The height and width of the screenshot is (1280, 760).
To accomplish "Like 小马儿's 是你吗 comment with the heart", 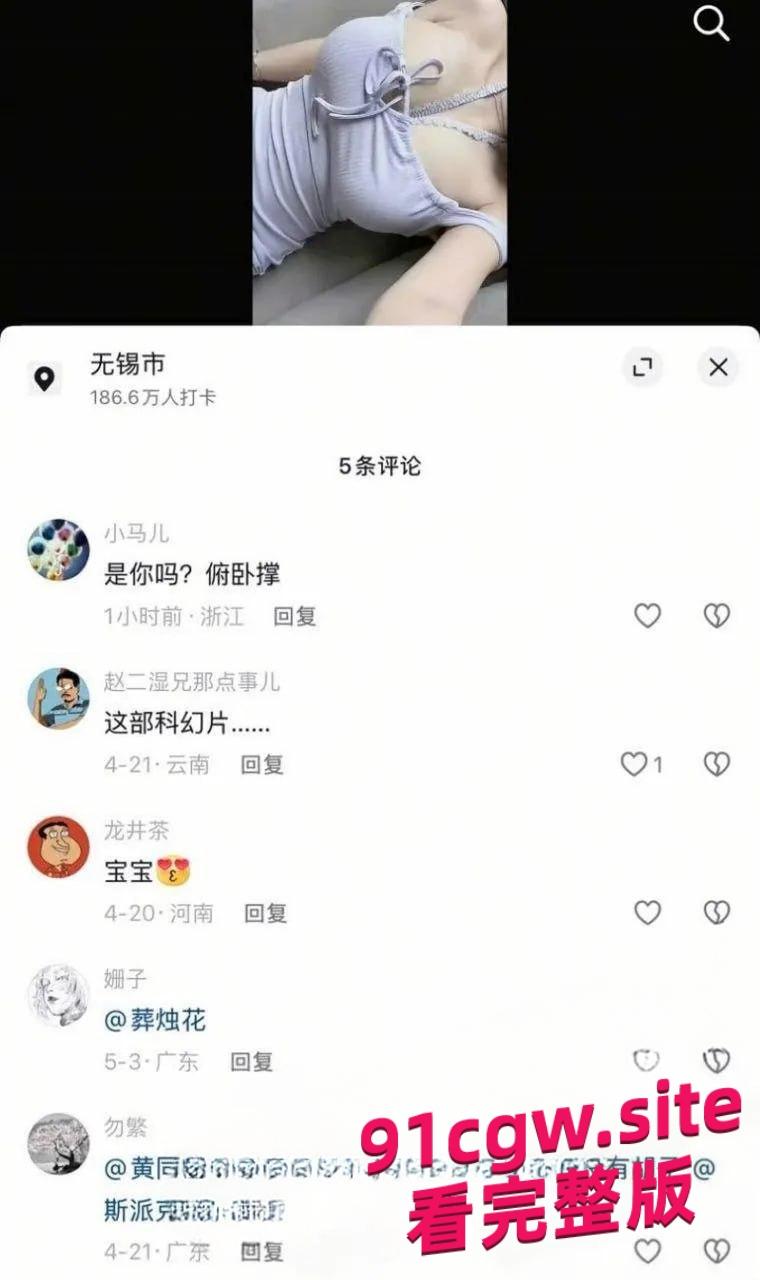I will [647, 617].
